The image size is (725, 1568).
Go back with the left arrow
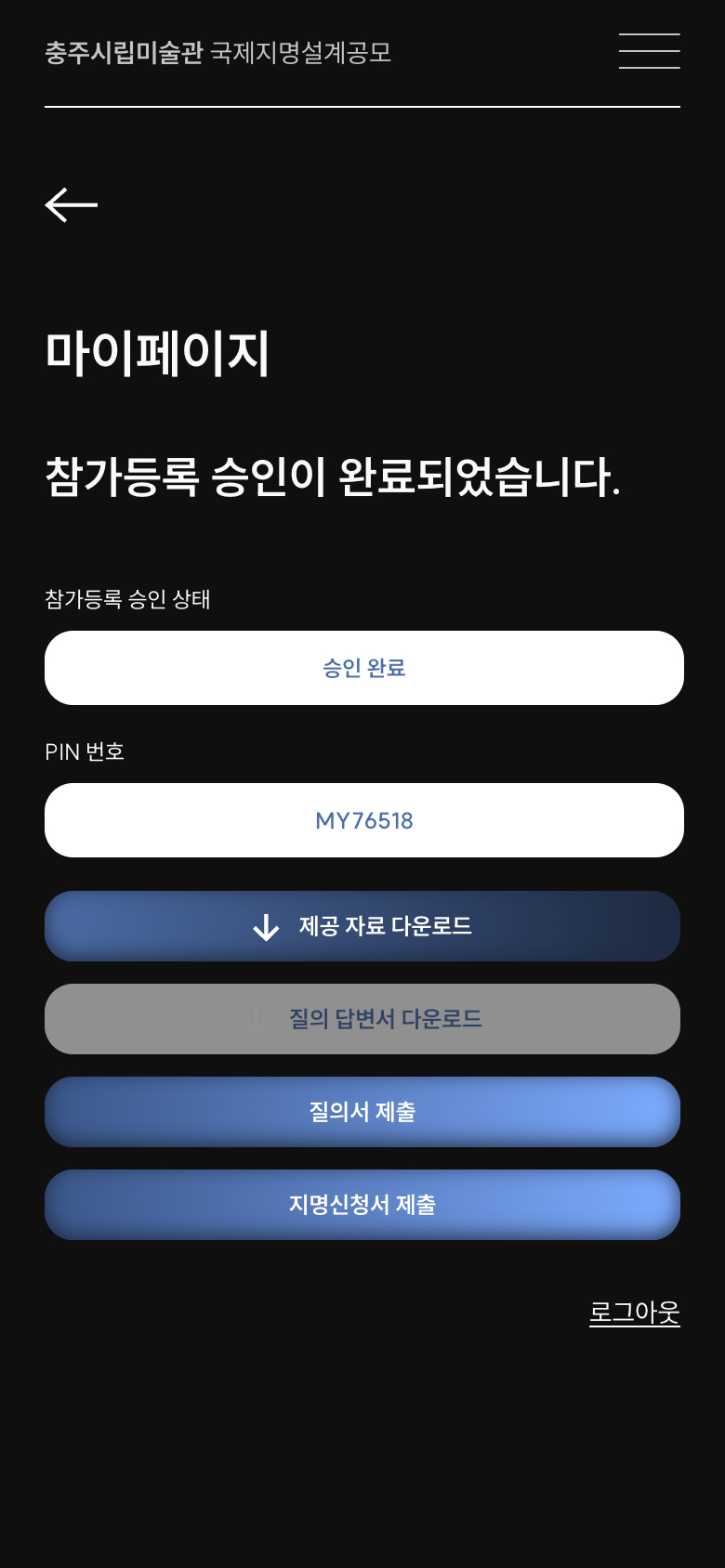[72, 204]
